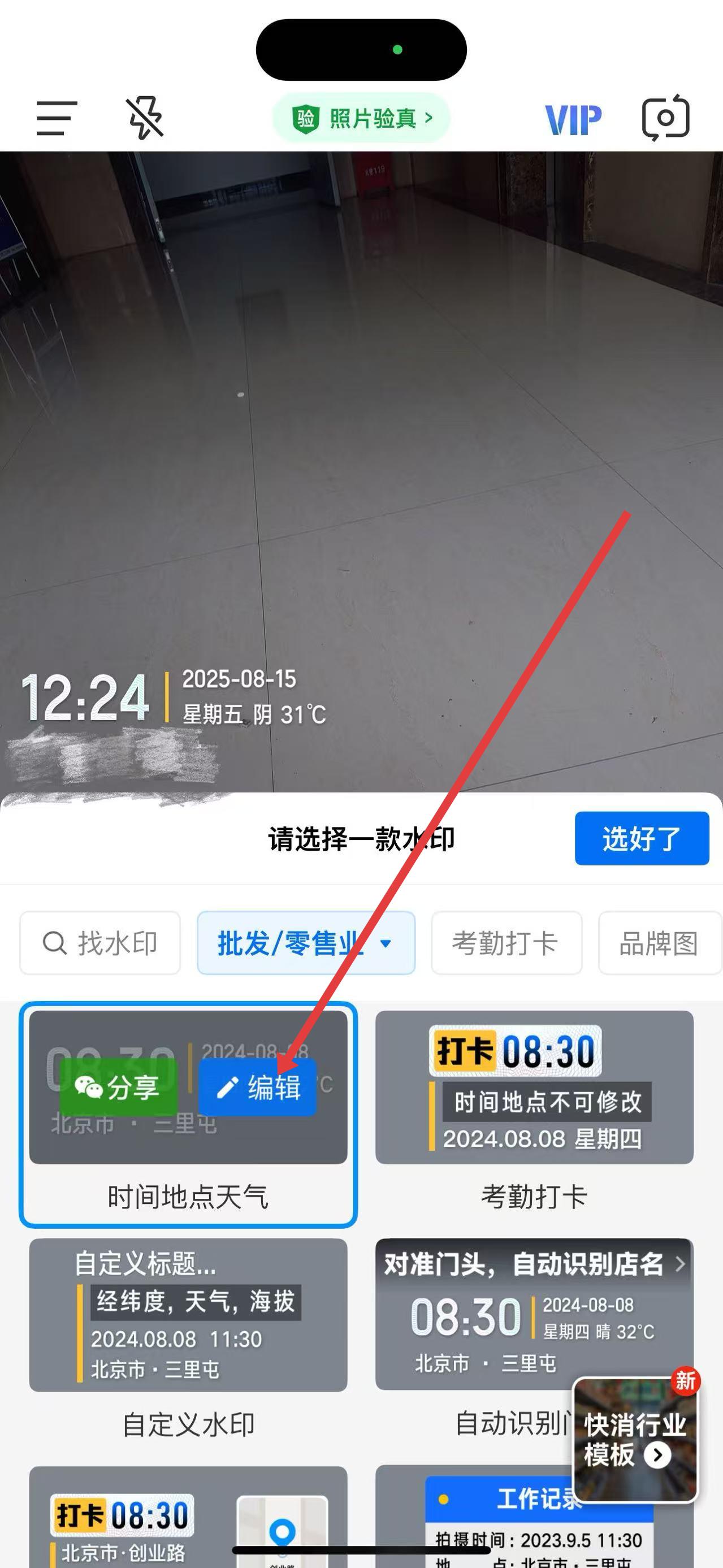Viewport: 723px width, 1568px height.
Task: Flip the camera with the switch icon
Action: pos(665,118)
